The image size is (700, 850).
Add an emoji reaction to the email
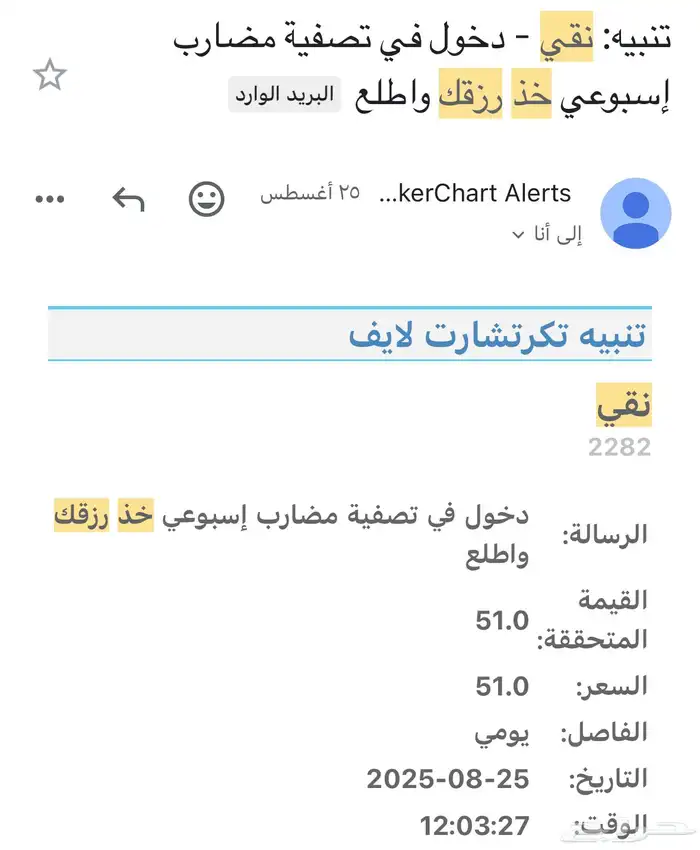pyautogui.click(x=207, y=199)
